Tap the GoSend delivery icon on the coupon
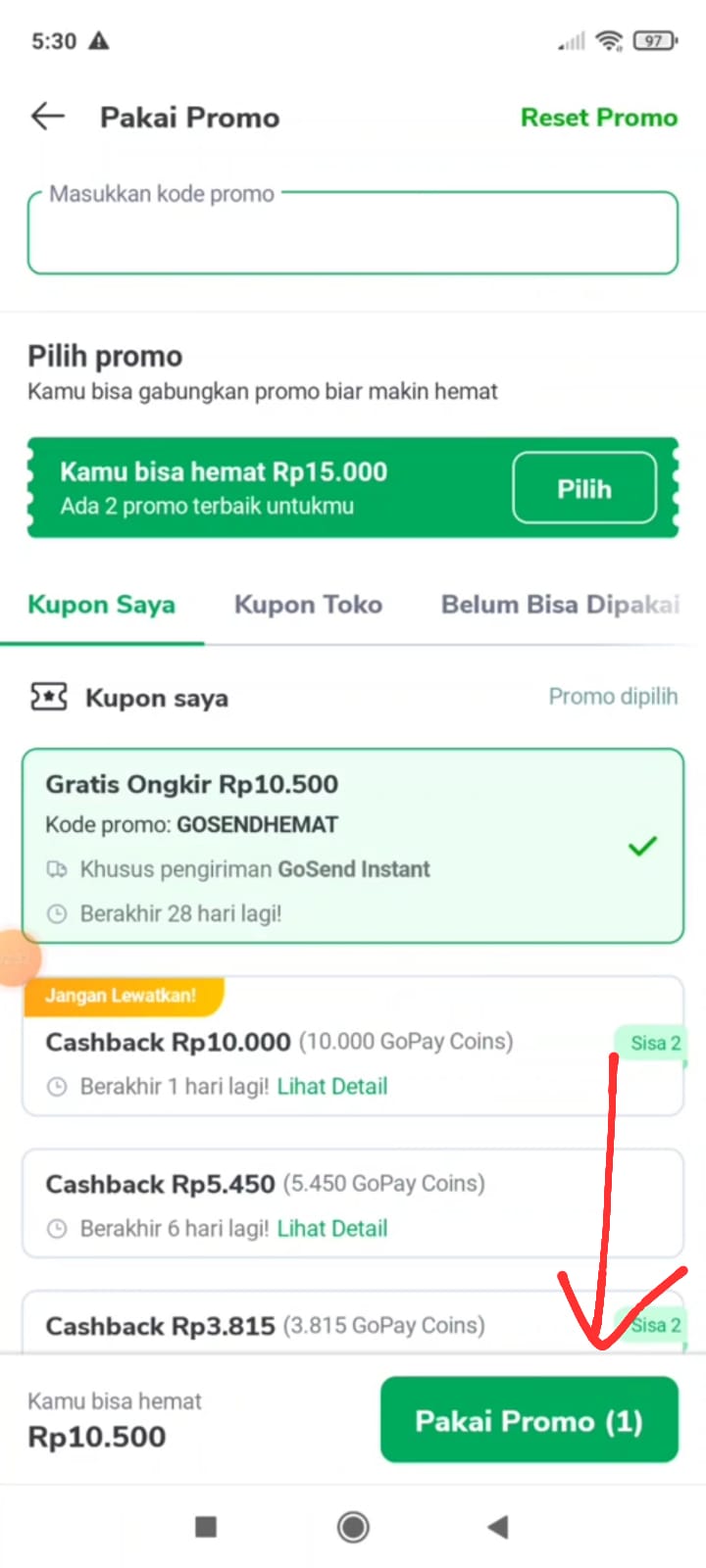 pyautogui.click(x=57, y=869)
